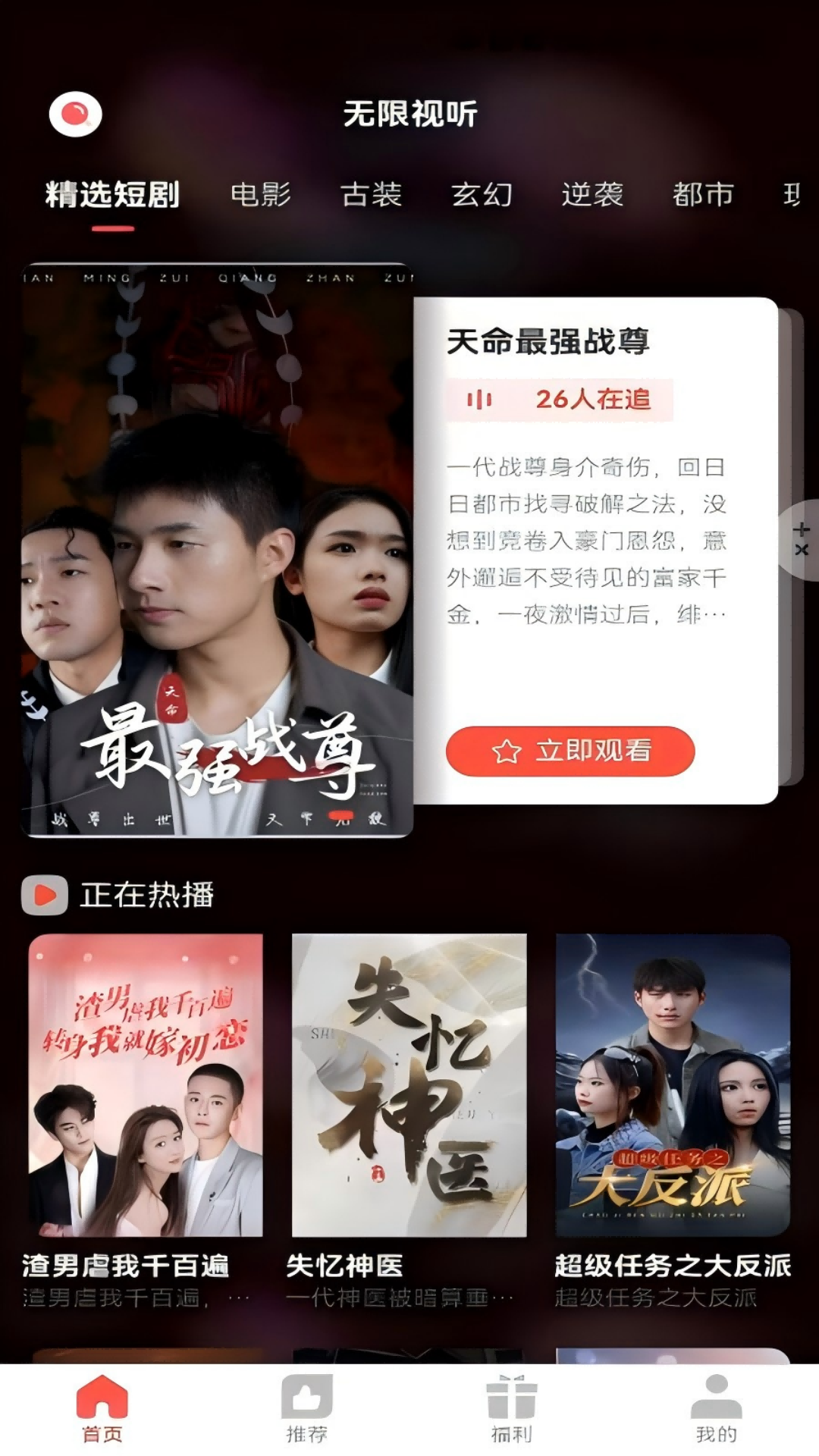Tap the 首页 home tab
The image size is (819, 1456).
coord(102,1409)
